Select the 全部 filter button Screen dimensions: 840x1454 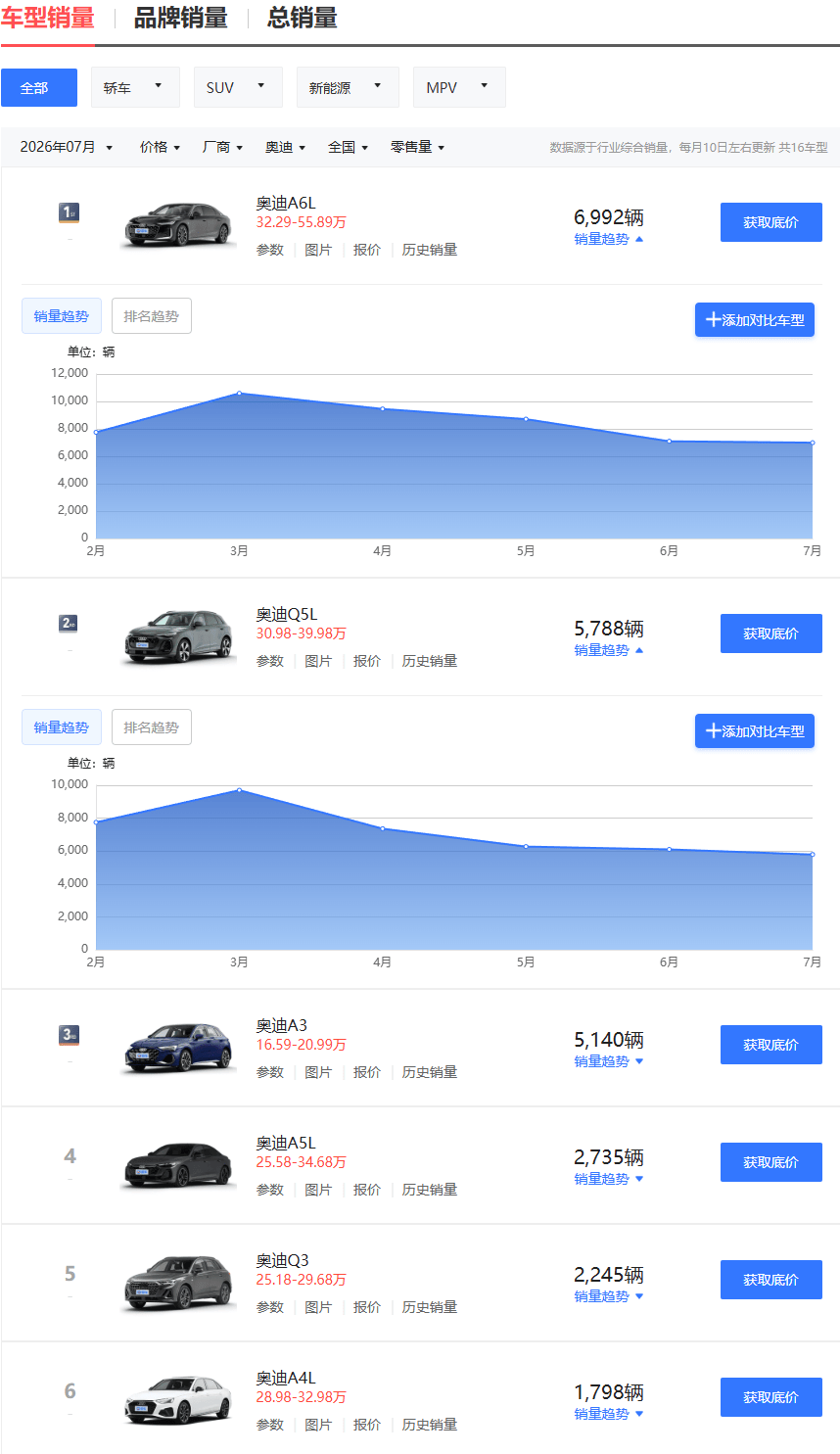tap(39, 87)
